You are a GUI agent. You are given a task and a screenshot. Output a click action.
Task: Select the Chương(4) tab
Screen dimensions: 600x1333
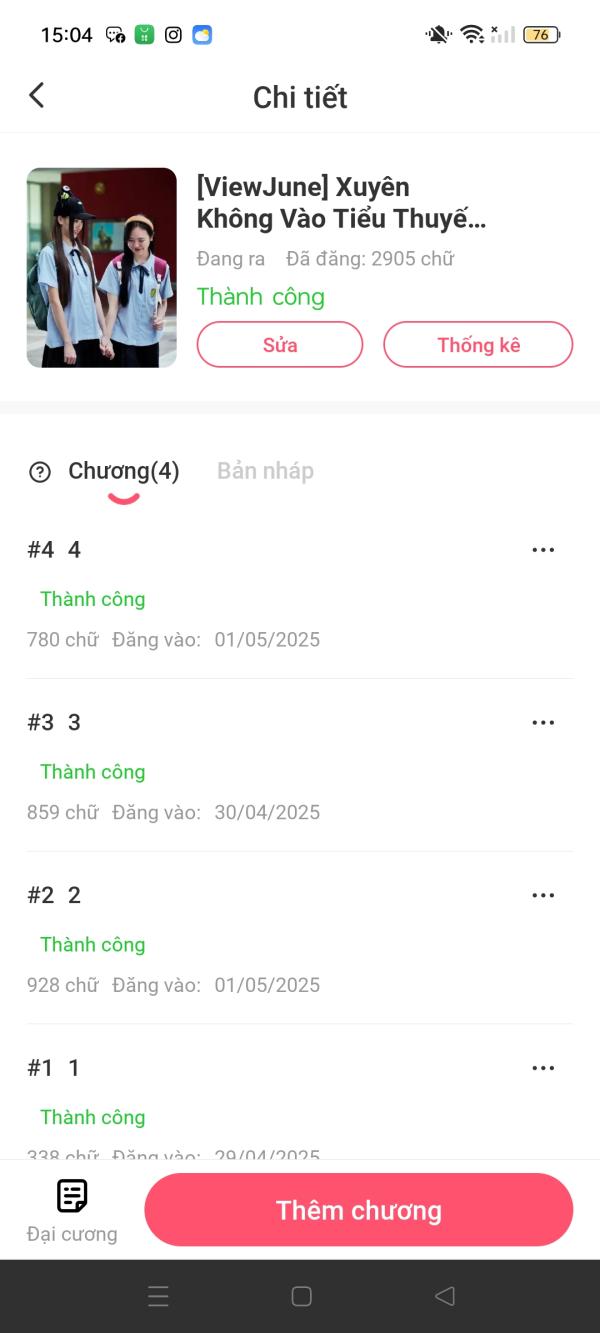123,471
